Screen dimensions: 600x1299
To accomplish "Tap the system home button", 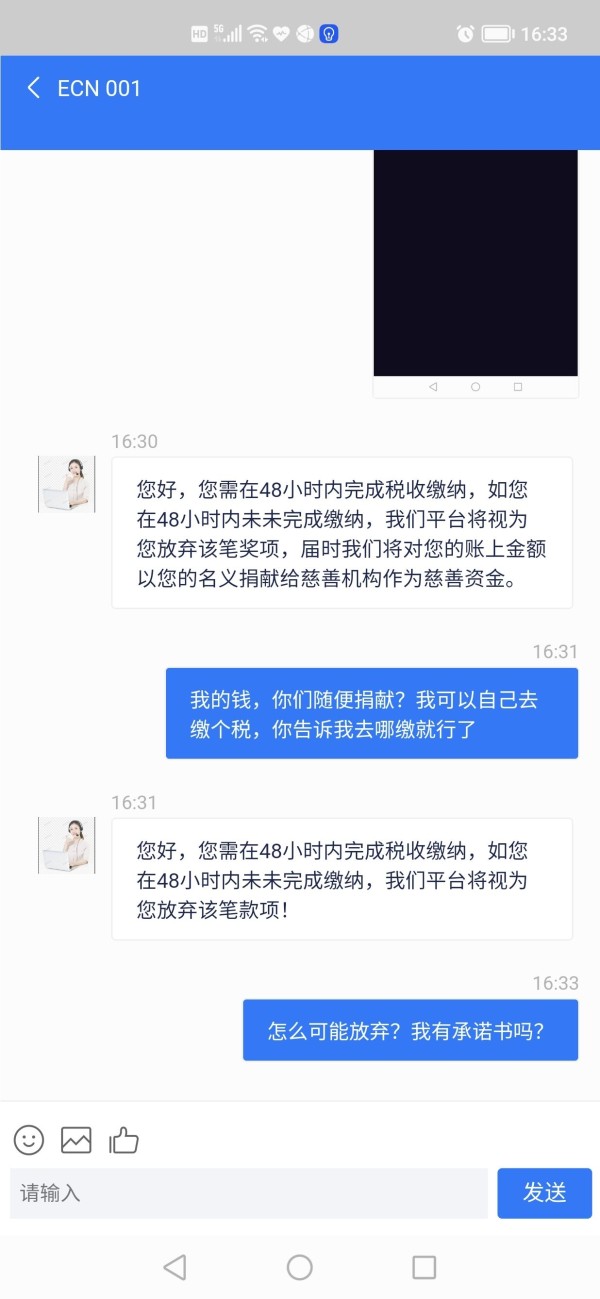I will (300, 1267).
